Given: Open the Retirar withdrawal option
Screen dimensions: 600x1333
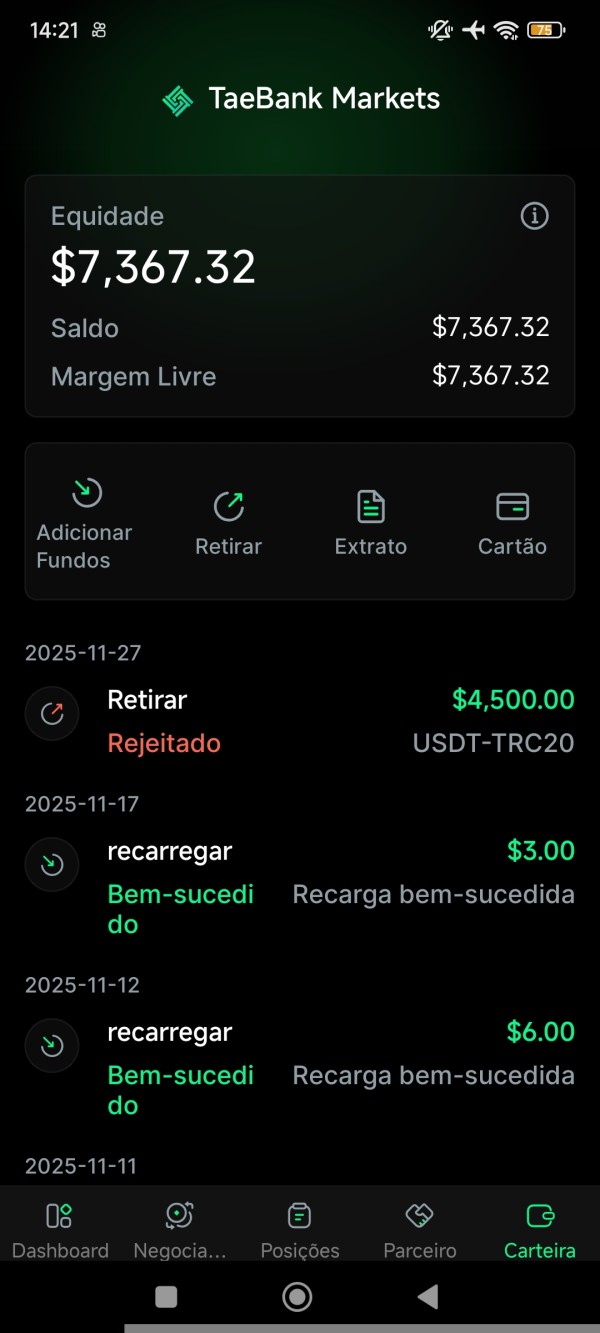Looking at the screenshot, I should (x=229, y=522).
